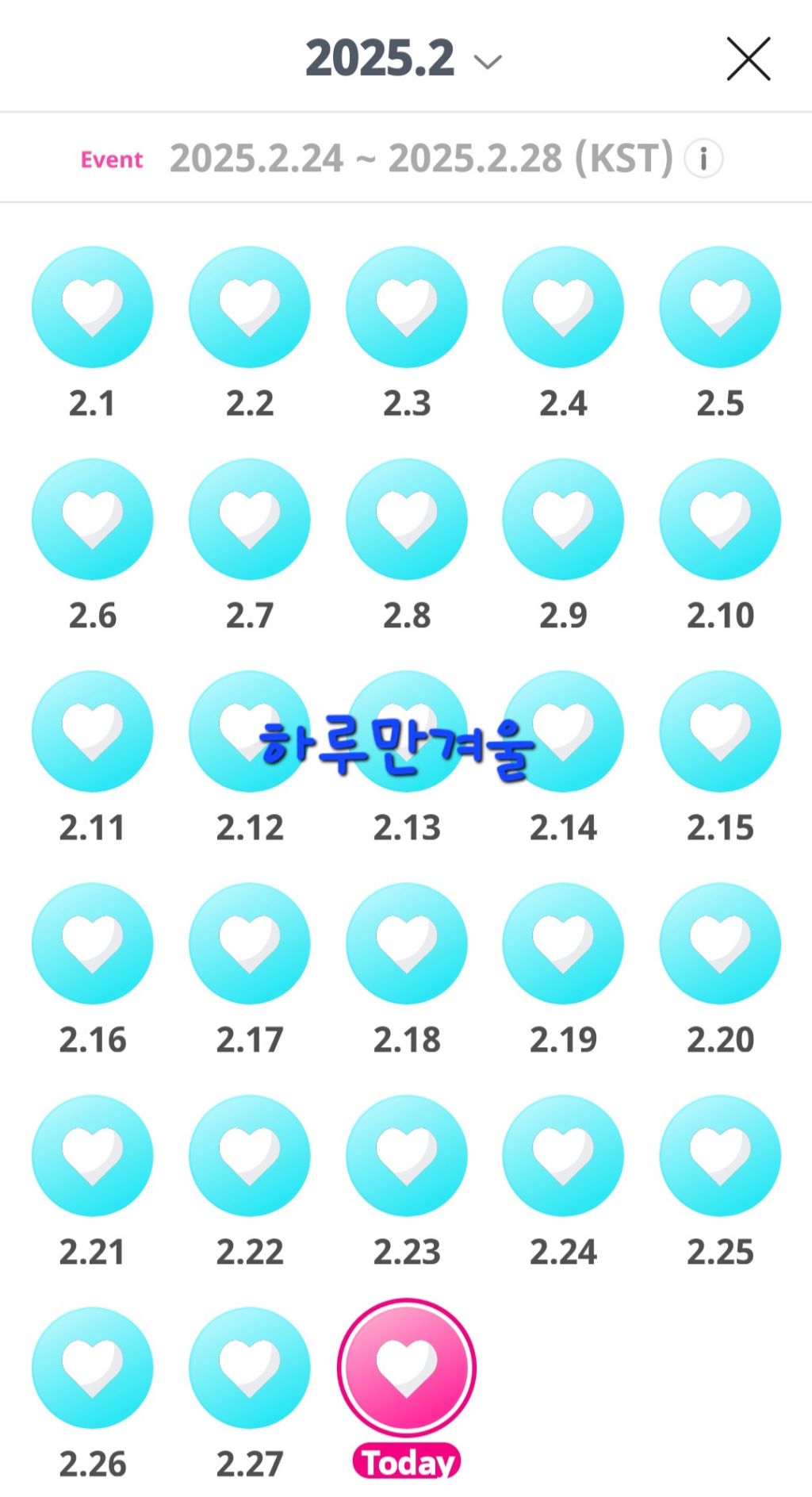This screenshot has width=812, height=1497.
Task: Tap the 2.24 heart
Action: coord(563,1155)
